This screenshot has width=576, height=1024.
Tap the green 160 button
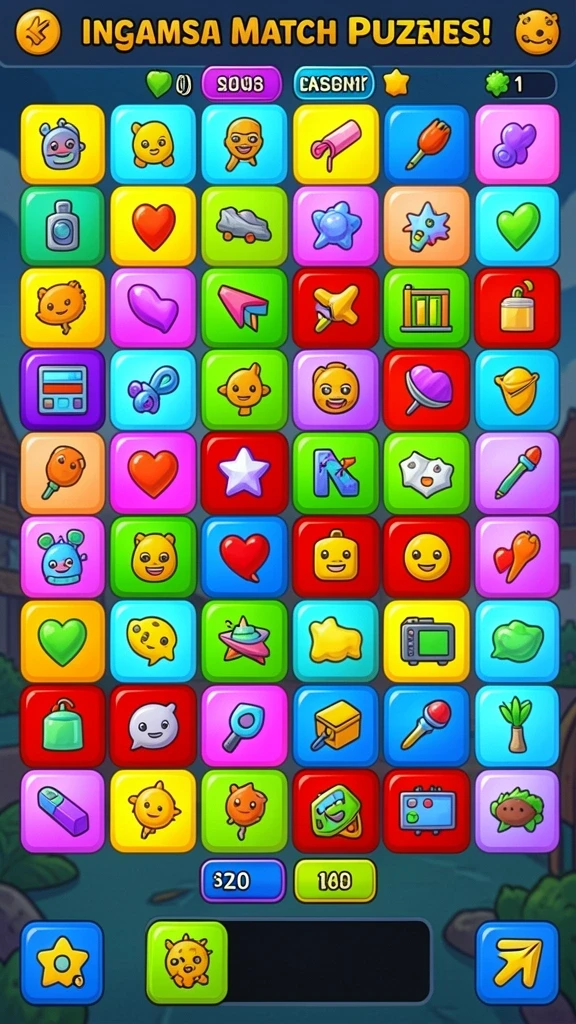coord(335,881)
